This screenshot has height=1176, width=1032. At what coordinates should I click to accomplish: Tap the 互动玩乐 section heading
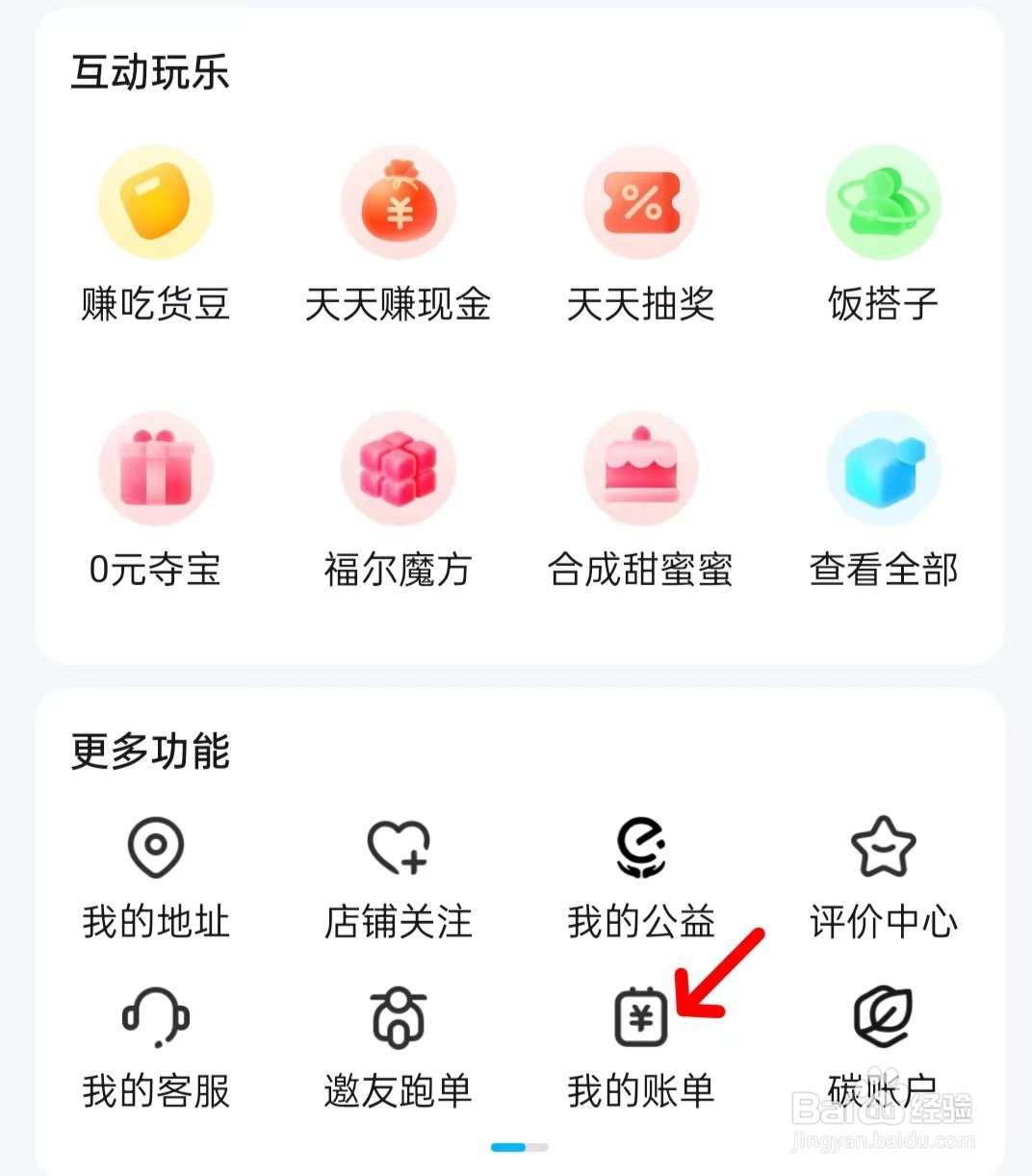150,72
